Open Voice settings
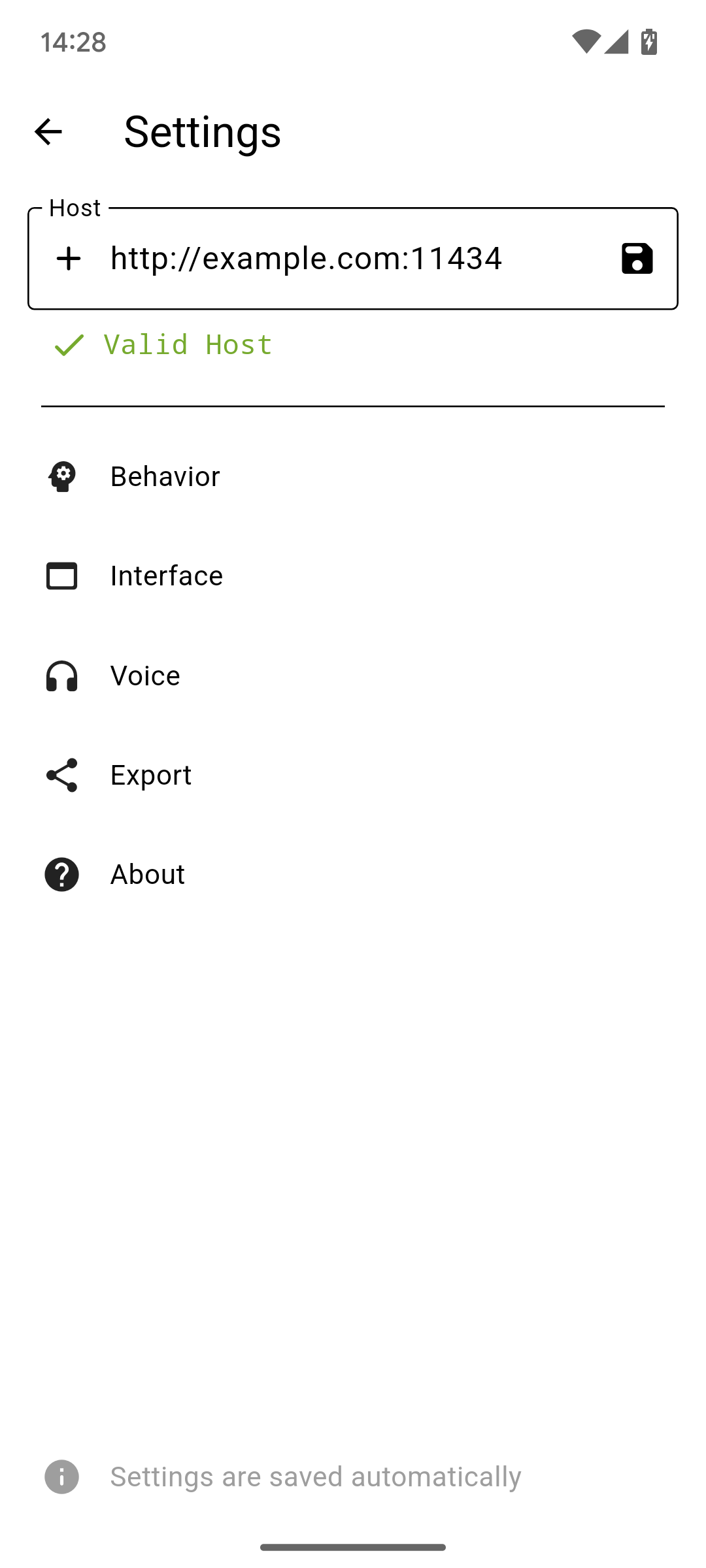 [145, 676]
